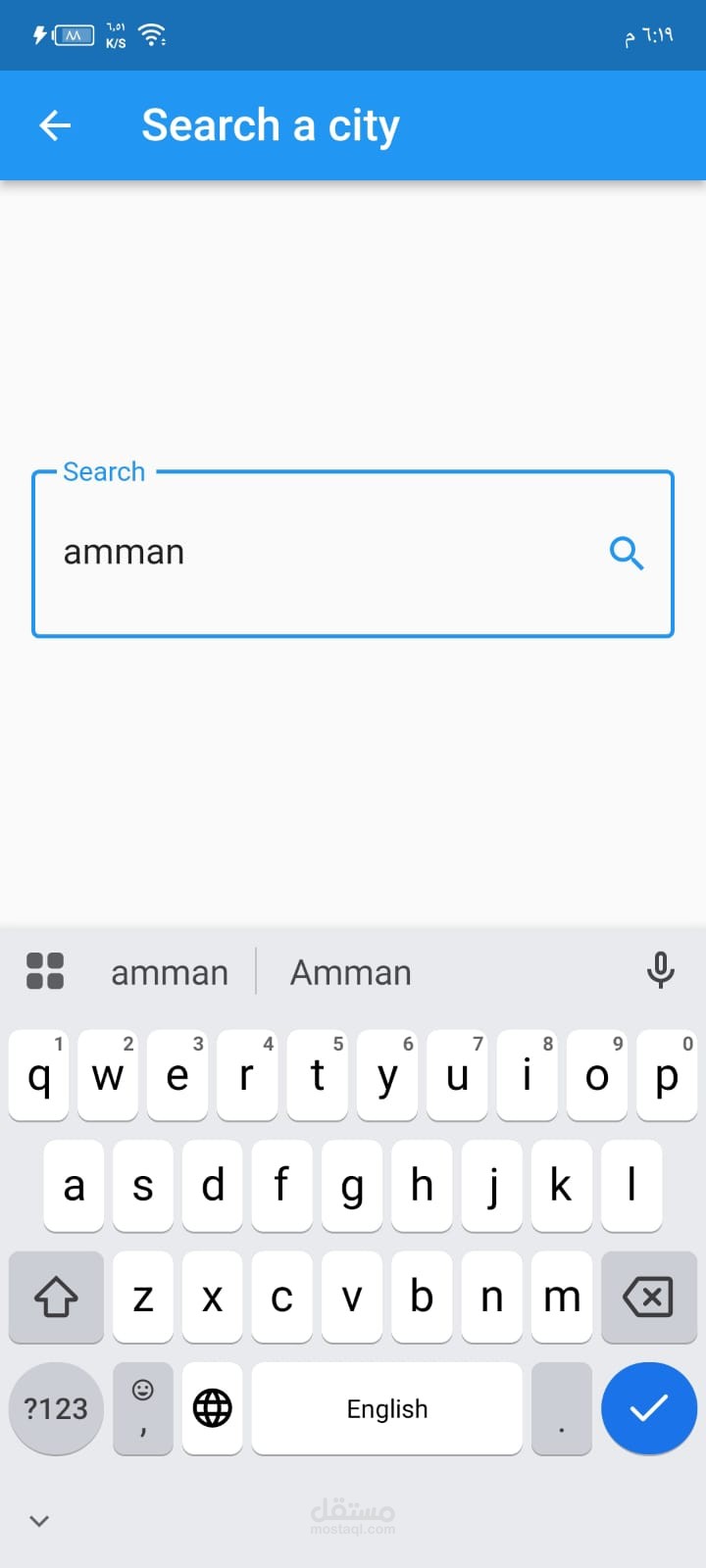Confirm entry with the blue checkmark key

[x=649, y=1408]
